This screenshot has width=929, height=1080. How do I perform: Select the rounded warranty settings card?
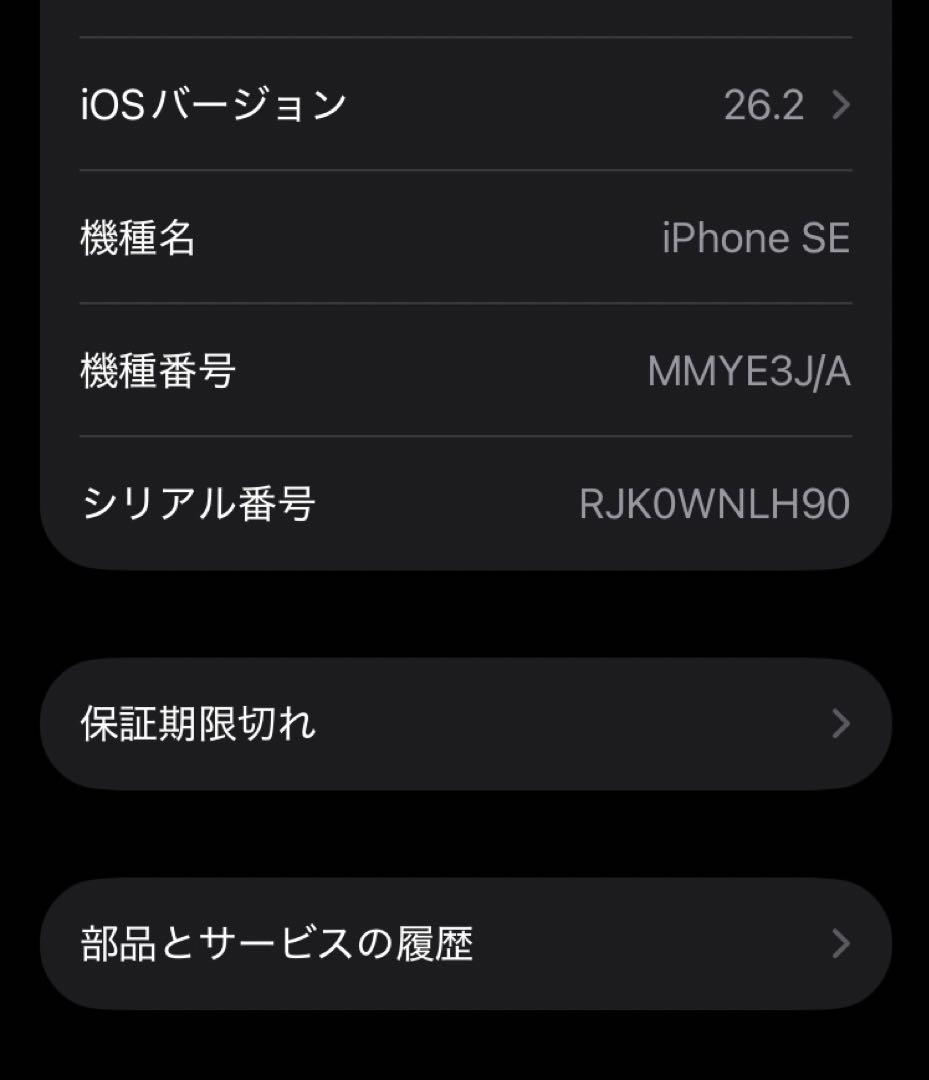coord(464,723)
